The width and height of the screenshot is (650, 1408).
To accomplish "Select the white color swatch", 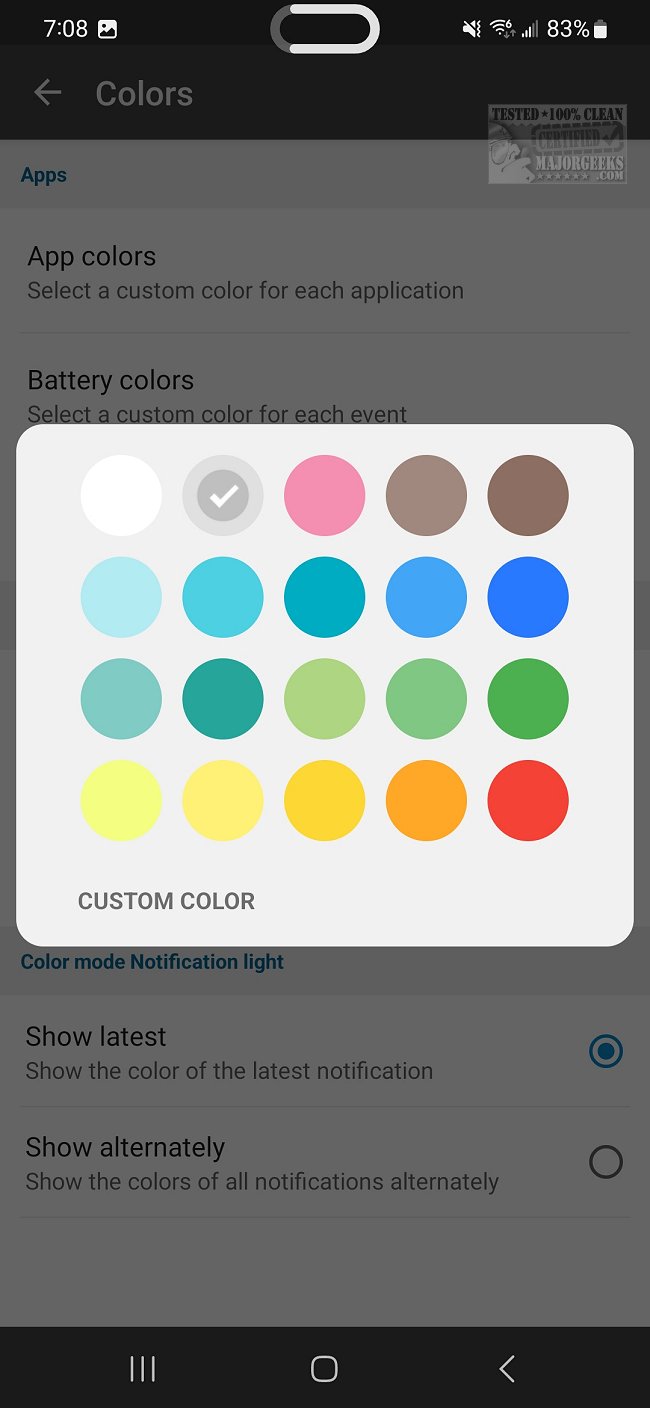I will (121, 495).
